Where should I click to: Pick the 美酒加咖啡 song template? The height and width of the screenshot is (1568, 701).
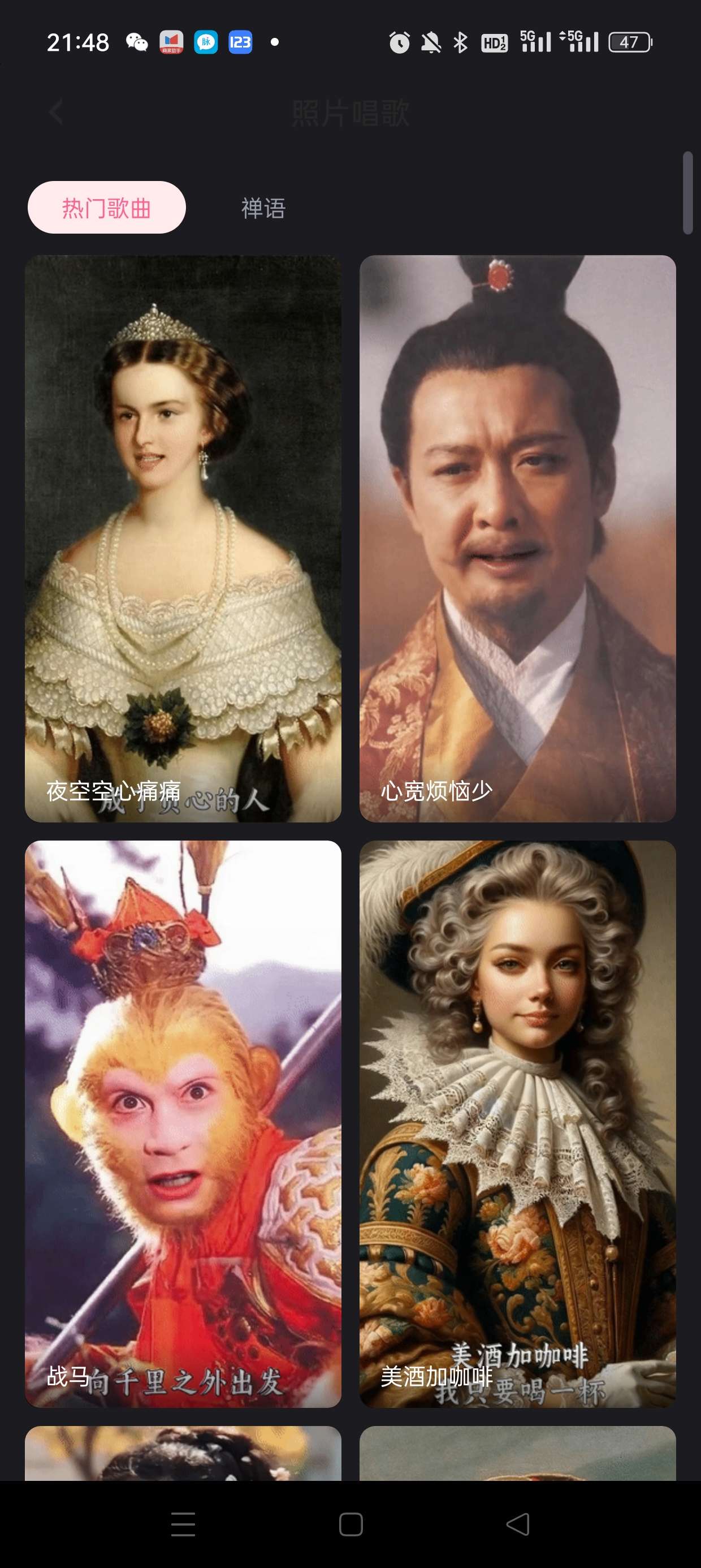click(517, 1123)
